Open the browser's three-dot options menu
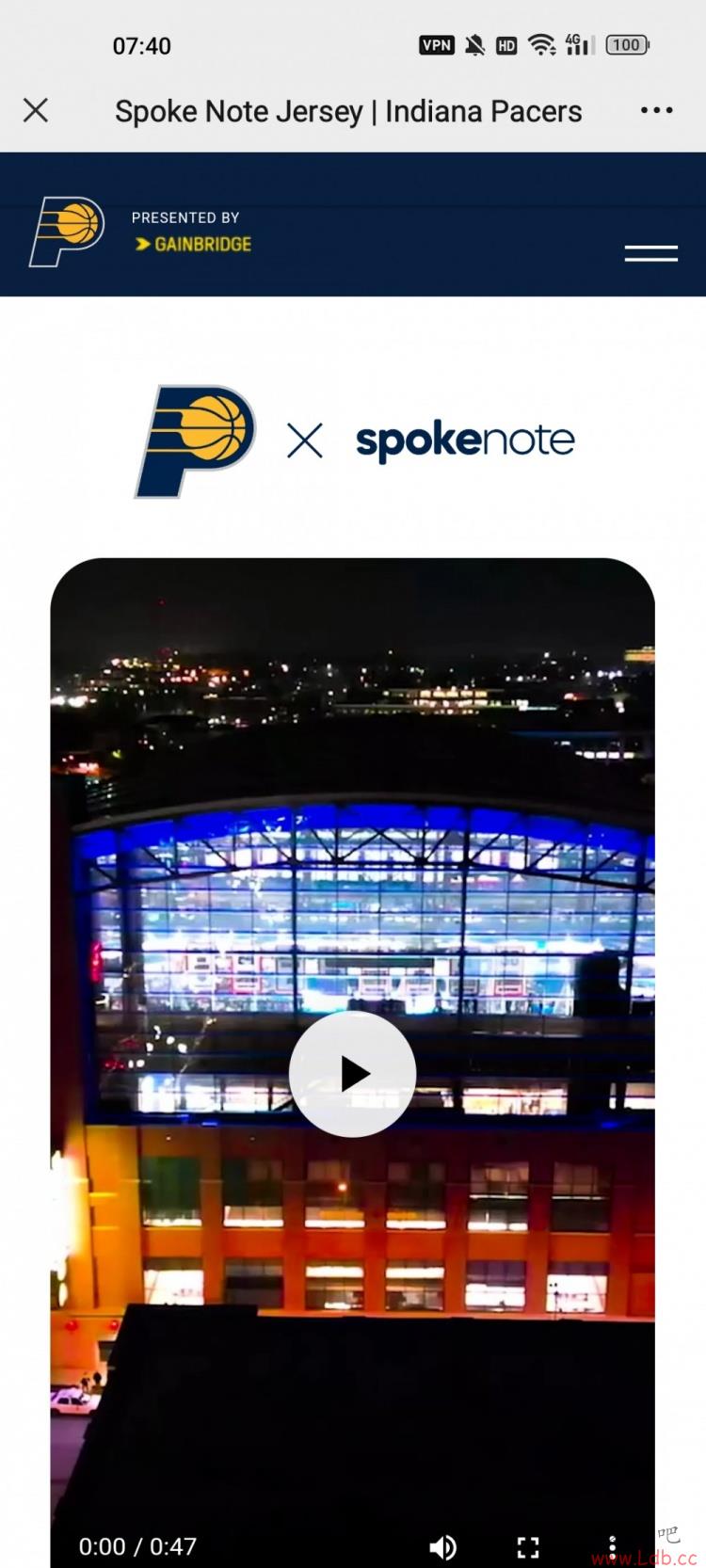The height and width of the screenshot is (1568, 706). tap(656, 111)
